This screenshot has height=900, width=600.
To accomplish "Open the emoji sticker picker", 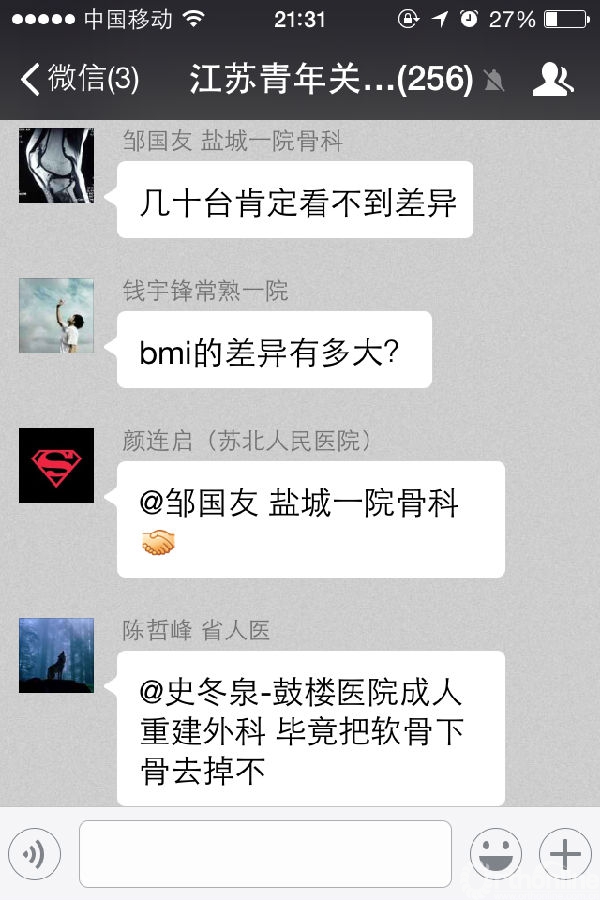I will [496, 854].
